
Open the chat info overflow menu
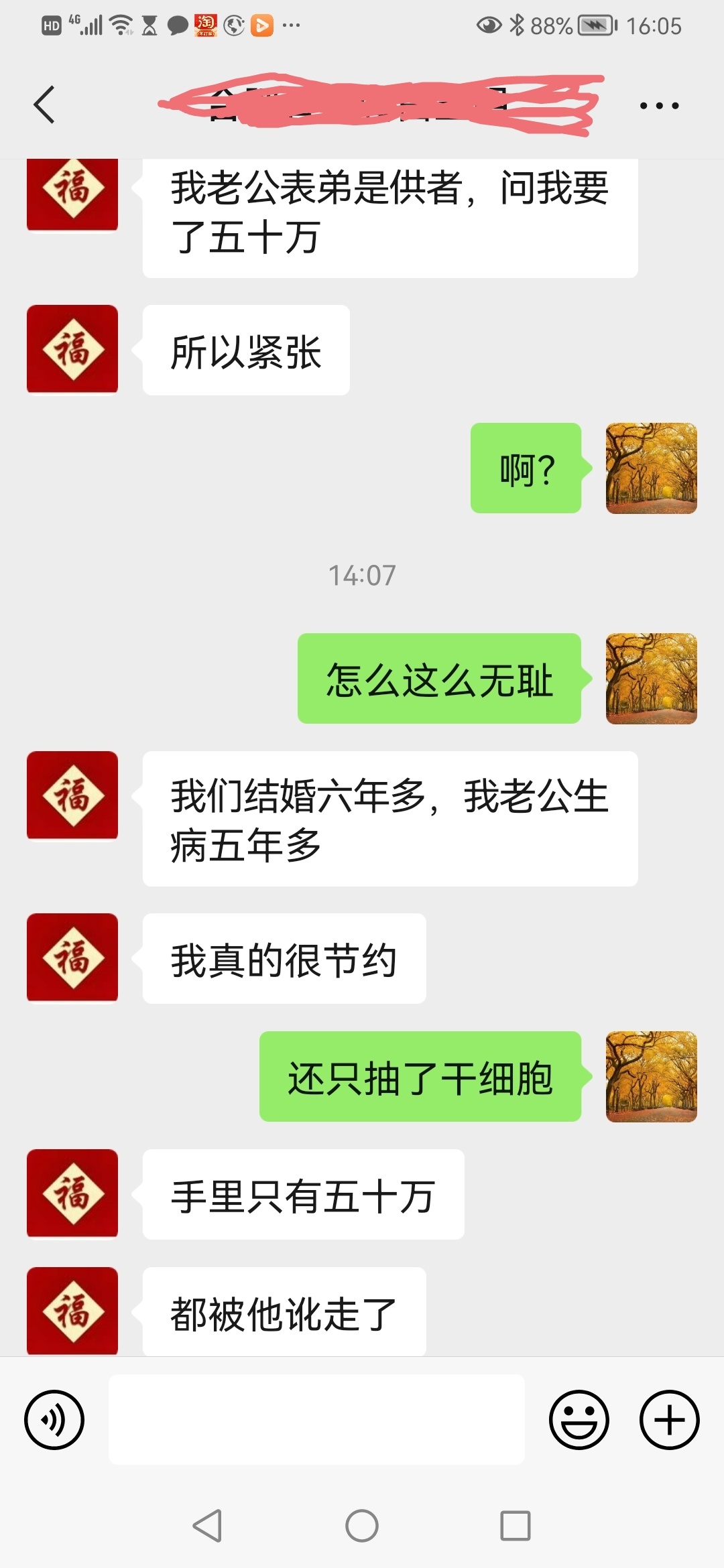click(x=659, y=105)
